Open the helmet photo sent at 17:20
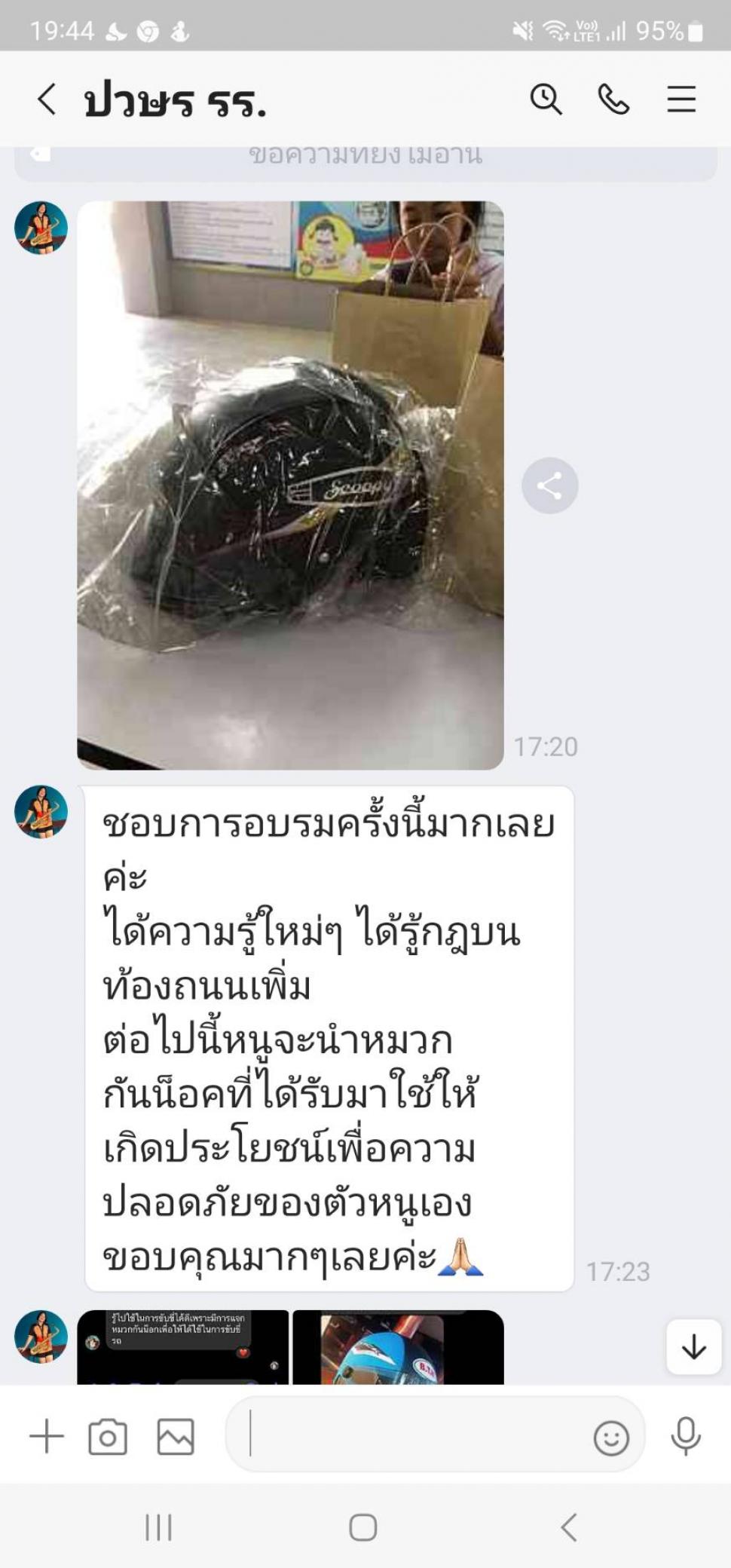Image resolution: width=731 pixels, height=1568 pixels. click(290, 485)
